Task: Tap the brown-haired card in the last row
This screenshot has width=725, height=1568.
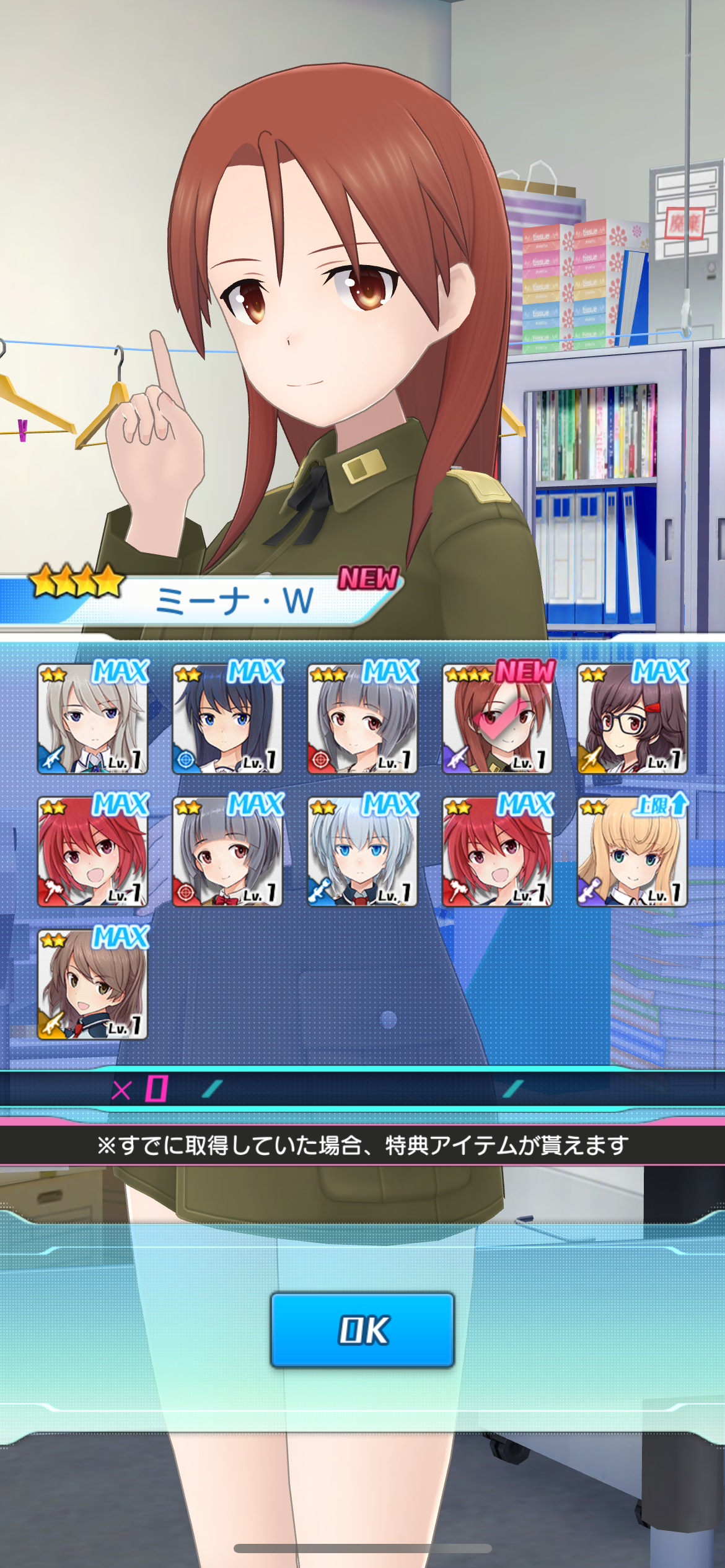Action: 92,985
